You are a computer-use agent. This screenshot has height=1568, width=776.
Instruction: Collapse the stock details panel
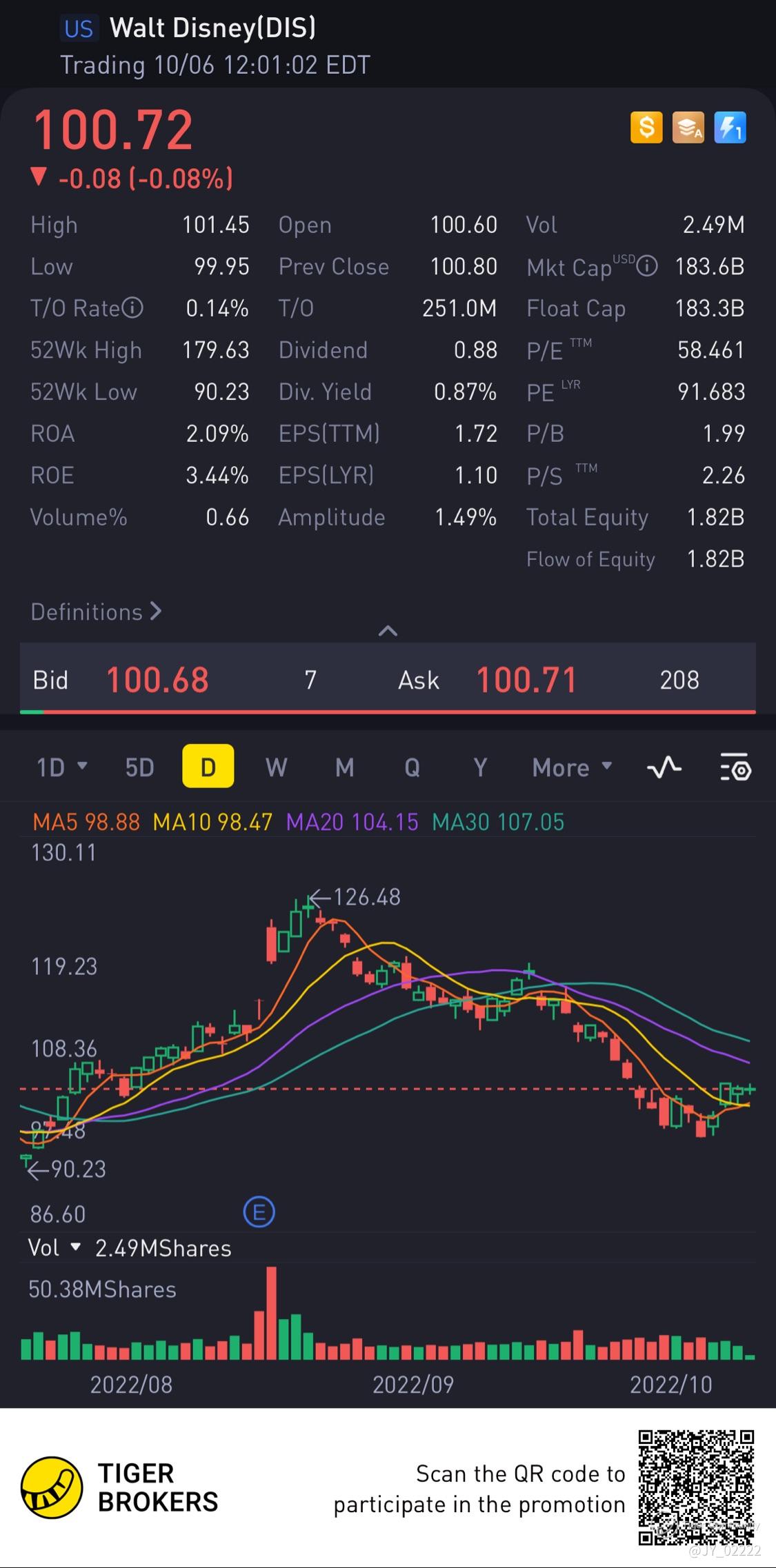(388, 631)
